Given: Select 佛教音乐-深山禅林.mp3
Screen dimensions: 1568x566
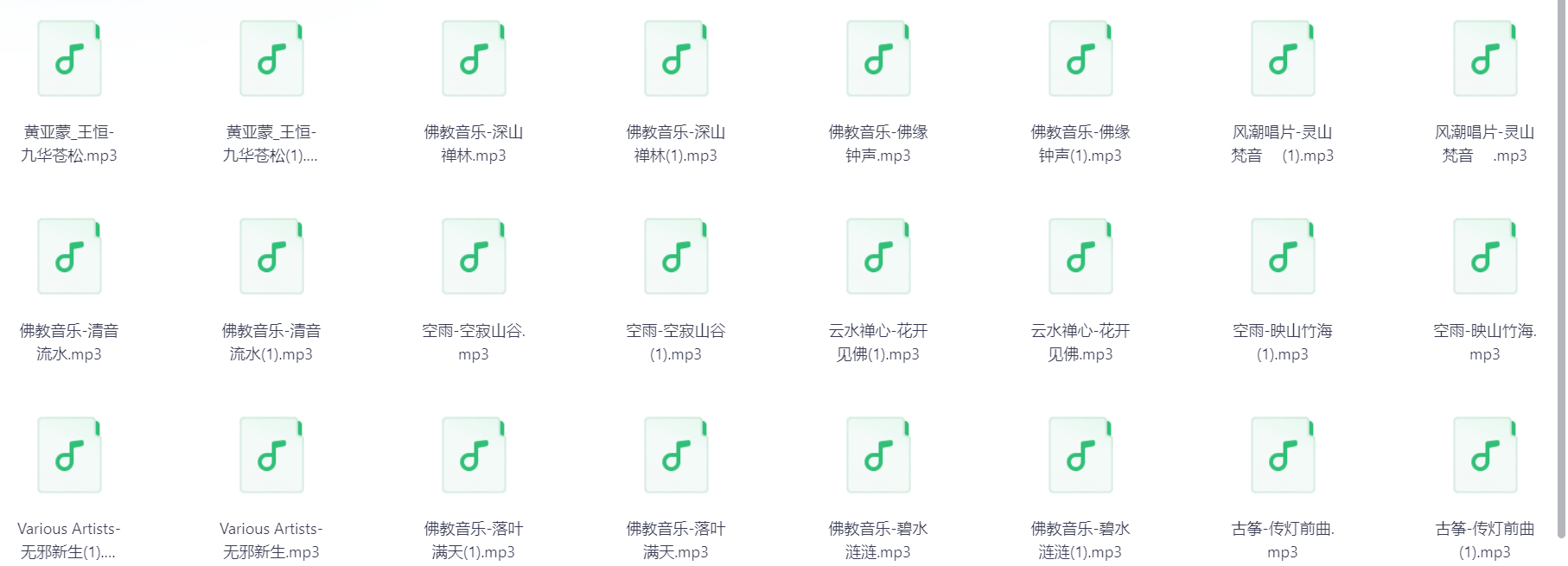Looking at the screenshot, I should (474, 59).
